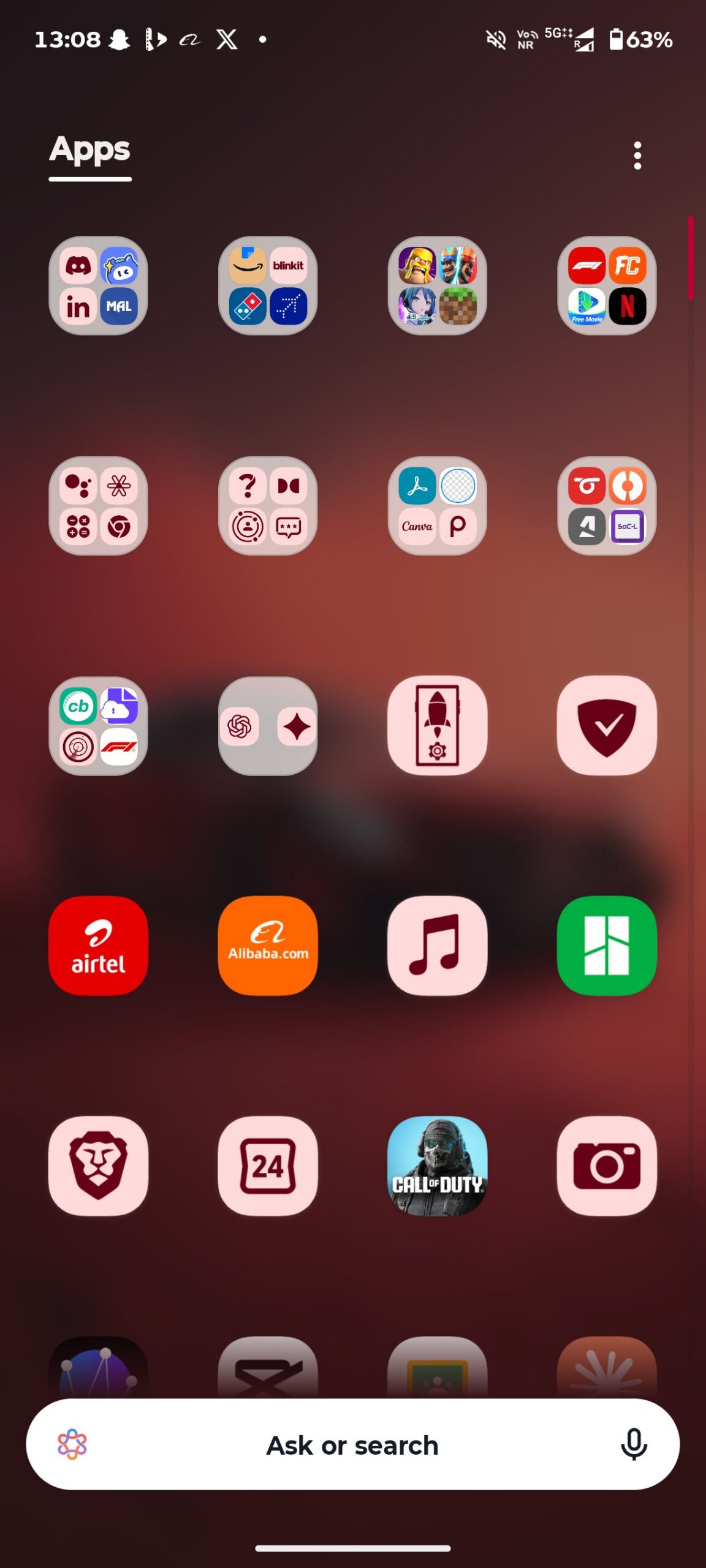Open the folder containing Canva
Screen dimensions: 706x1568
click(x=438, y=506)
